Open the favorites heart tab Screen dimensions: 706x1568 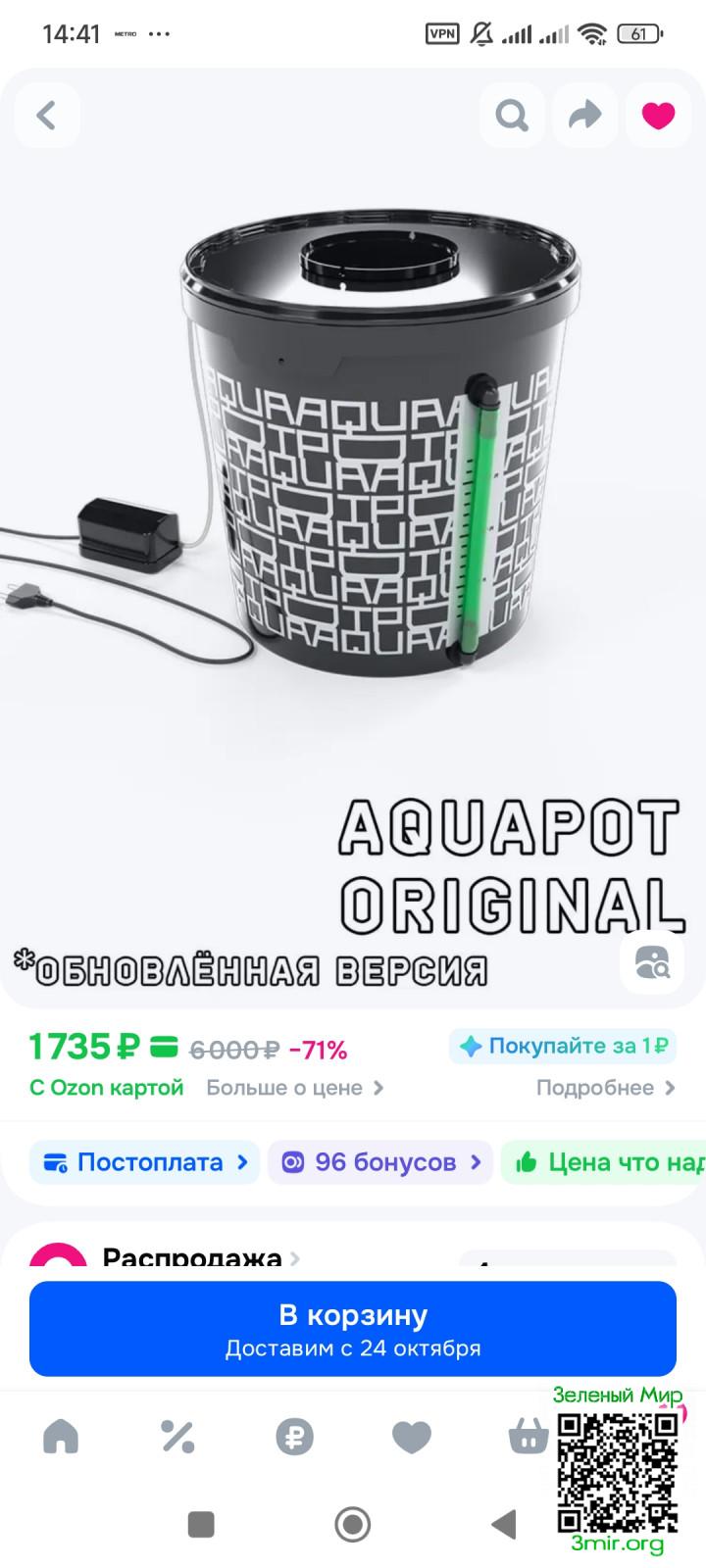[x=412, y=1437]
